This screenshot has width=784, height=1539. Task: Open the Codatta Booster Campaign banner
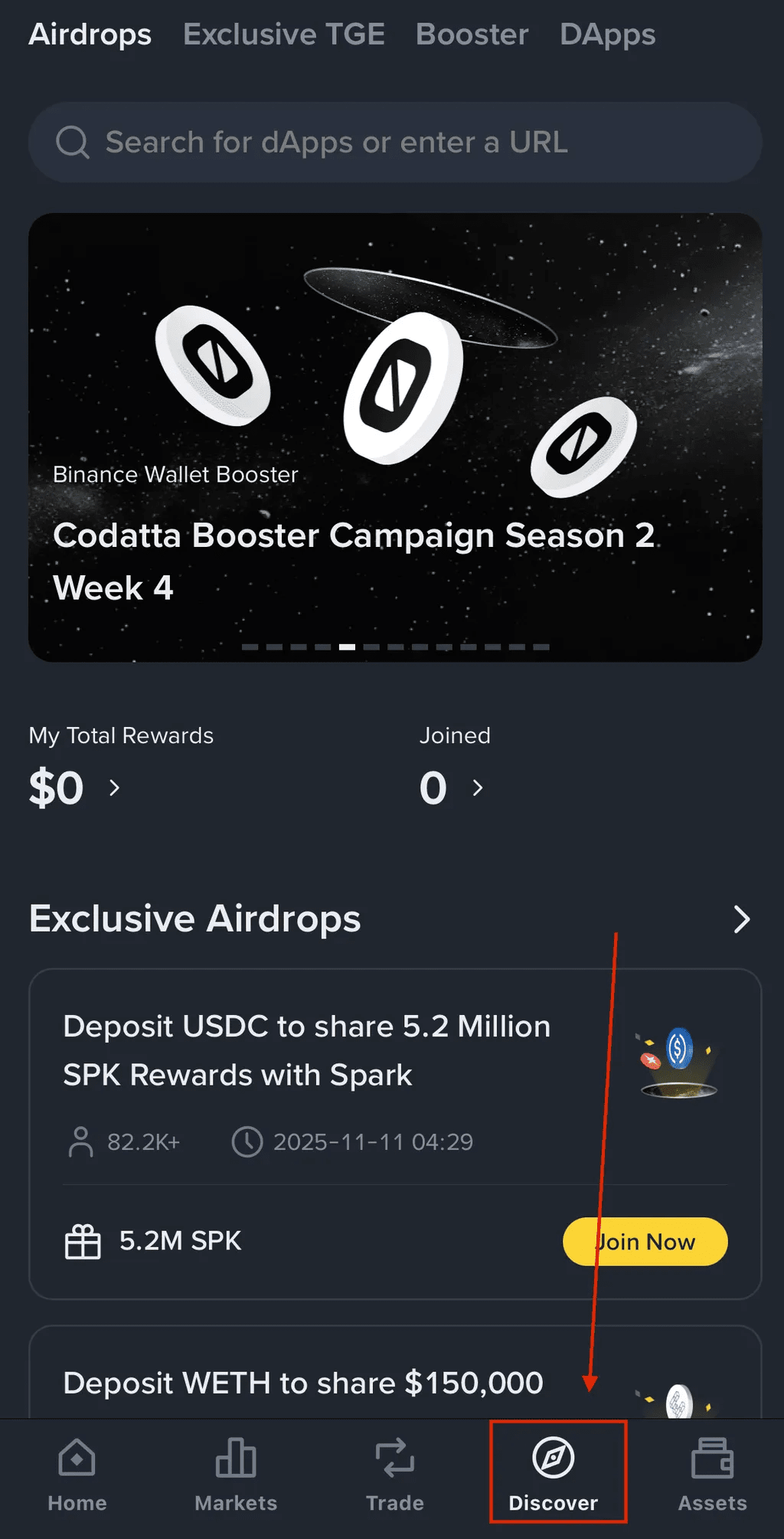395,437
